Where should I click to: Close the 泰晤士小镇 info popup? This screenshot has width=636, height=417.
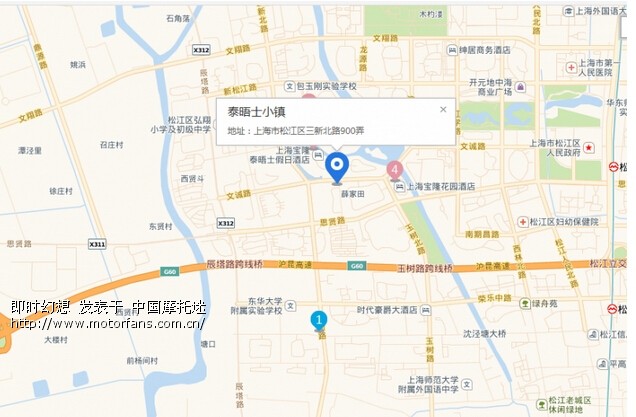443,109
